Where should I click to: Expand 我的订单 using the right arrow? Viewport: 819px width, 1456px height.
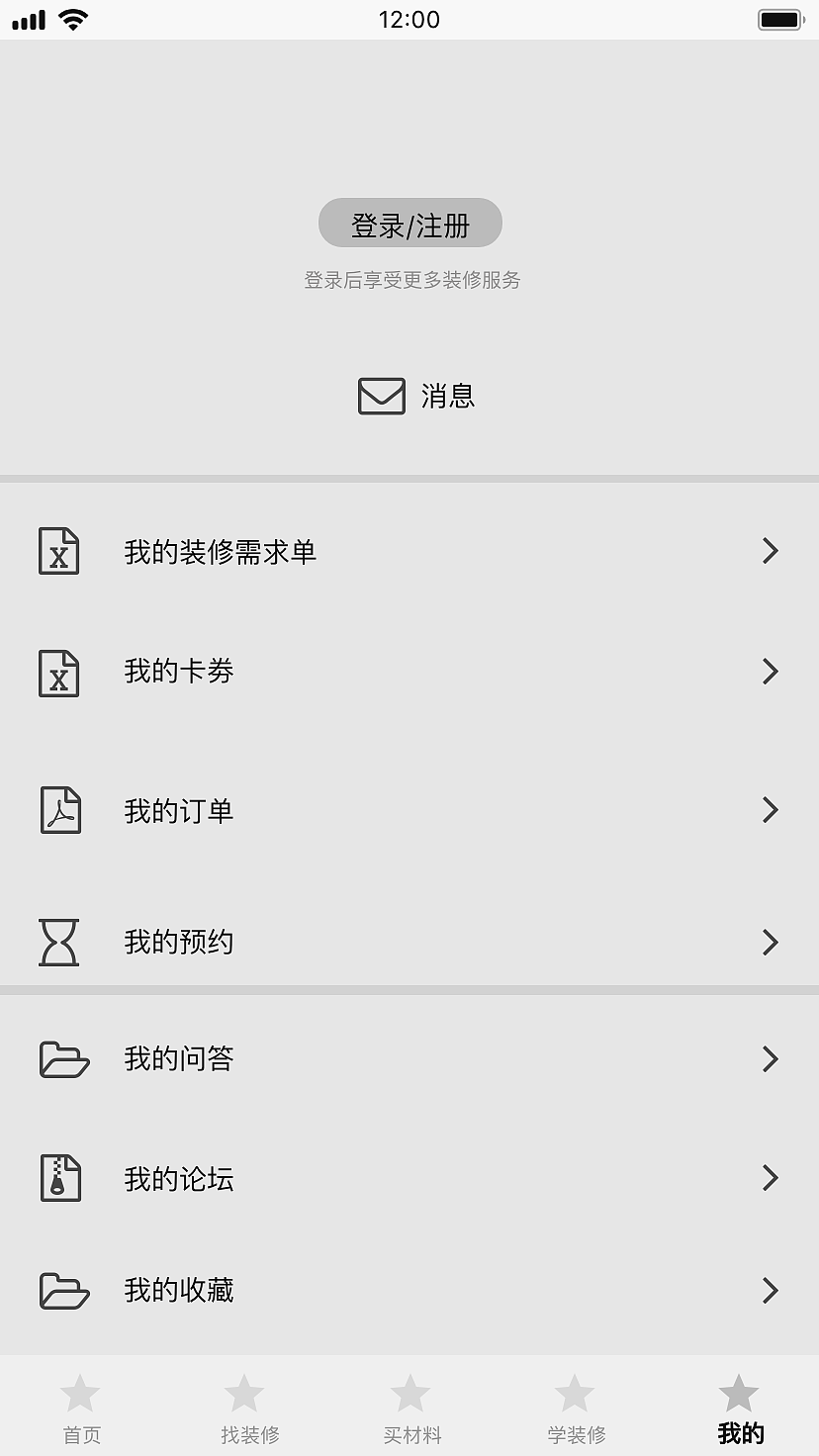[x=771, y=810]
